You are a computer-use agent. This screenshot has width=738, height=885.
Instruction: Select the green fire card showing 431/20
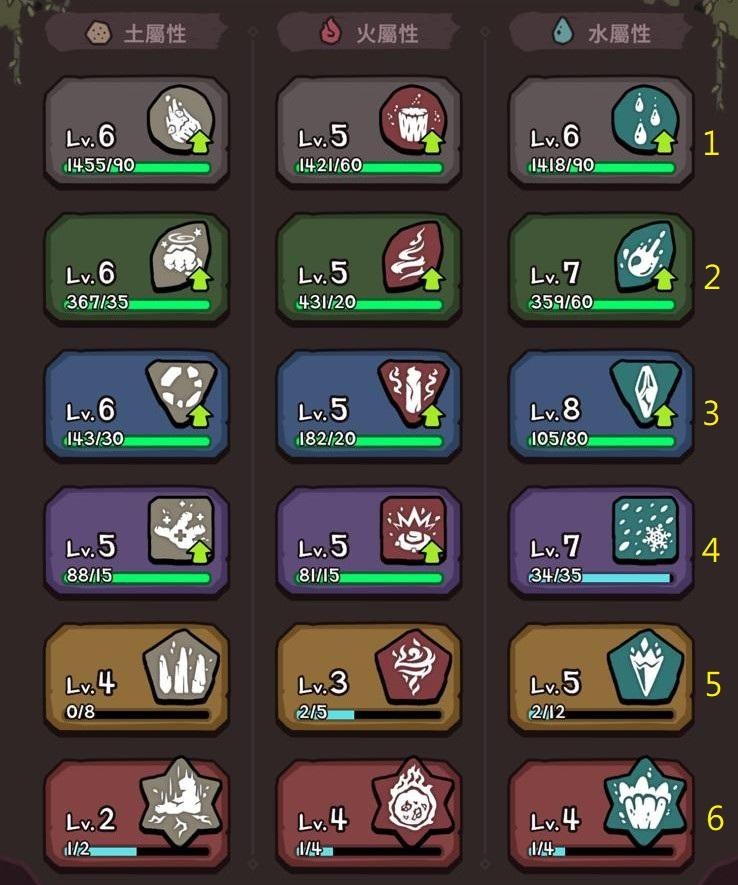369,268
